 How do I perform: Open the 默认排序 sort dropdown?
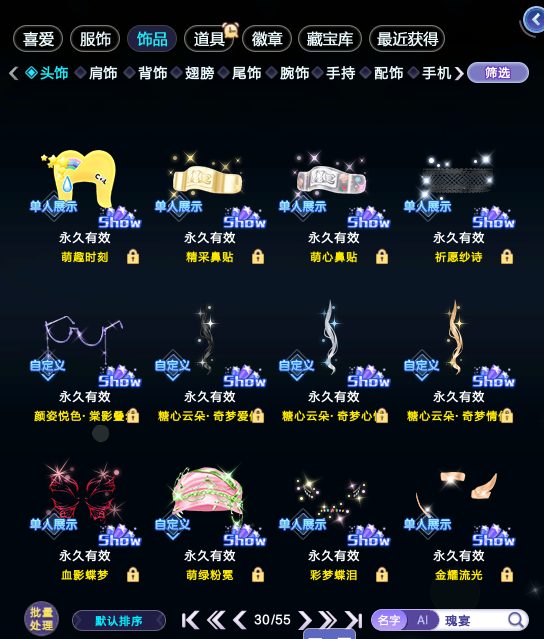pyautogui.click(x=119, y=621)
